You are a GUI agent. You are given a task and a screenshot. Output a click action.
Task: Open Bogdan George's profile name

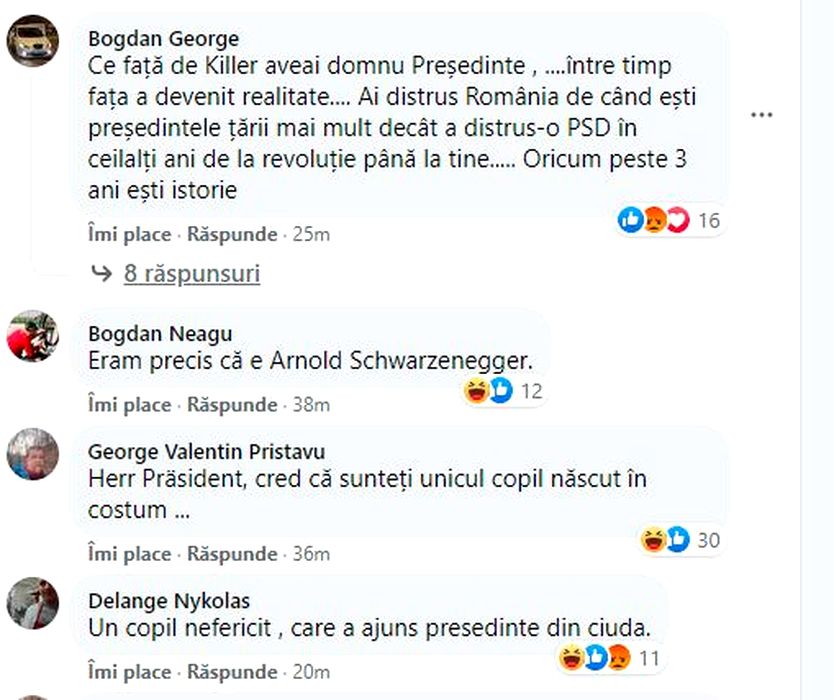[x=163, y=40]
